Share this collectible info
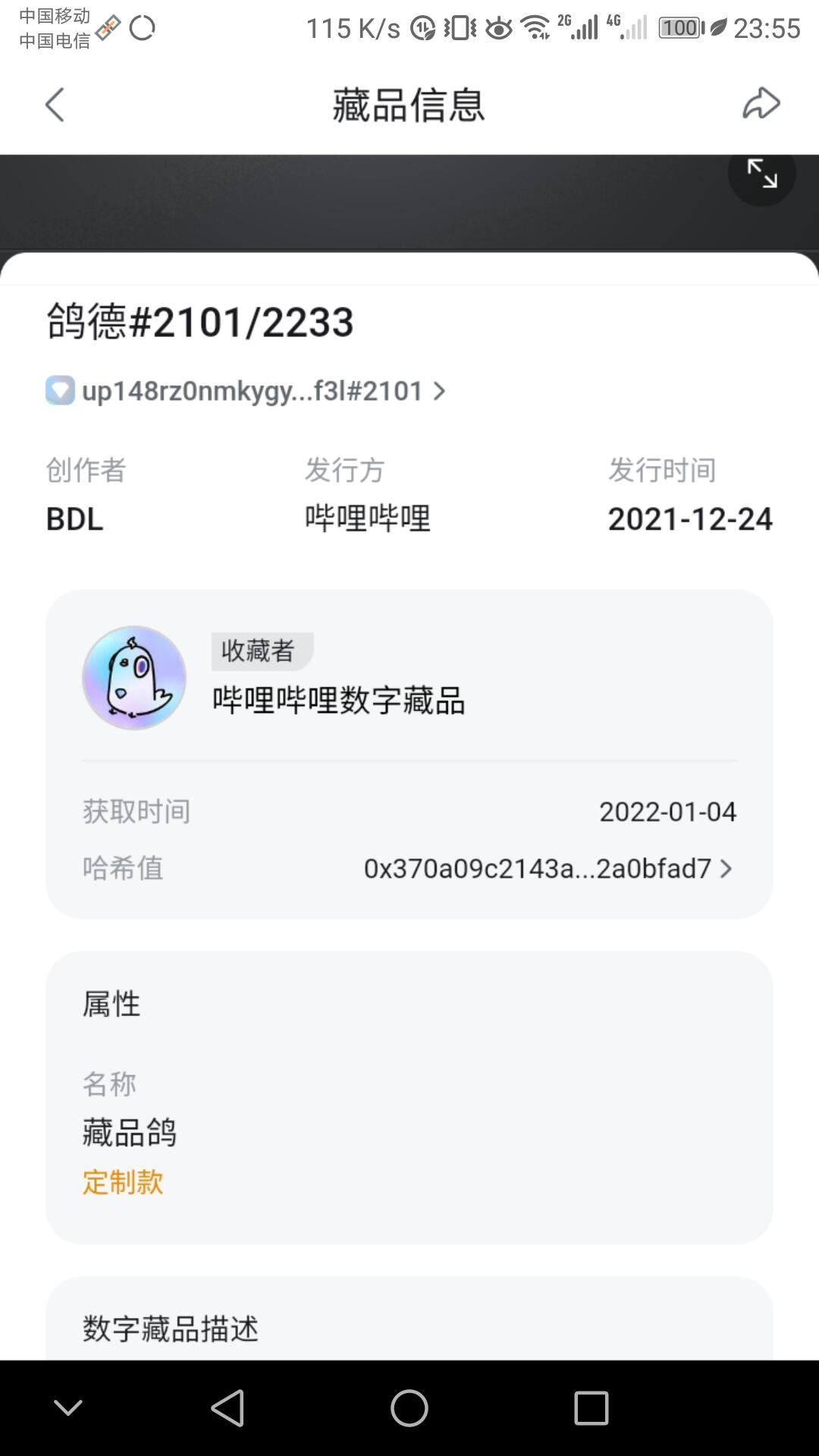Image resolution: width=819 pixels, height=1456 pixels. tap(761, 104)
